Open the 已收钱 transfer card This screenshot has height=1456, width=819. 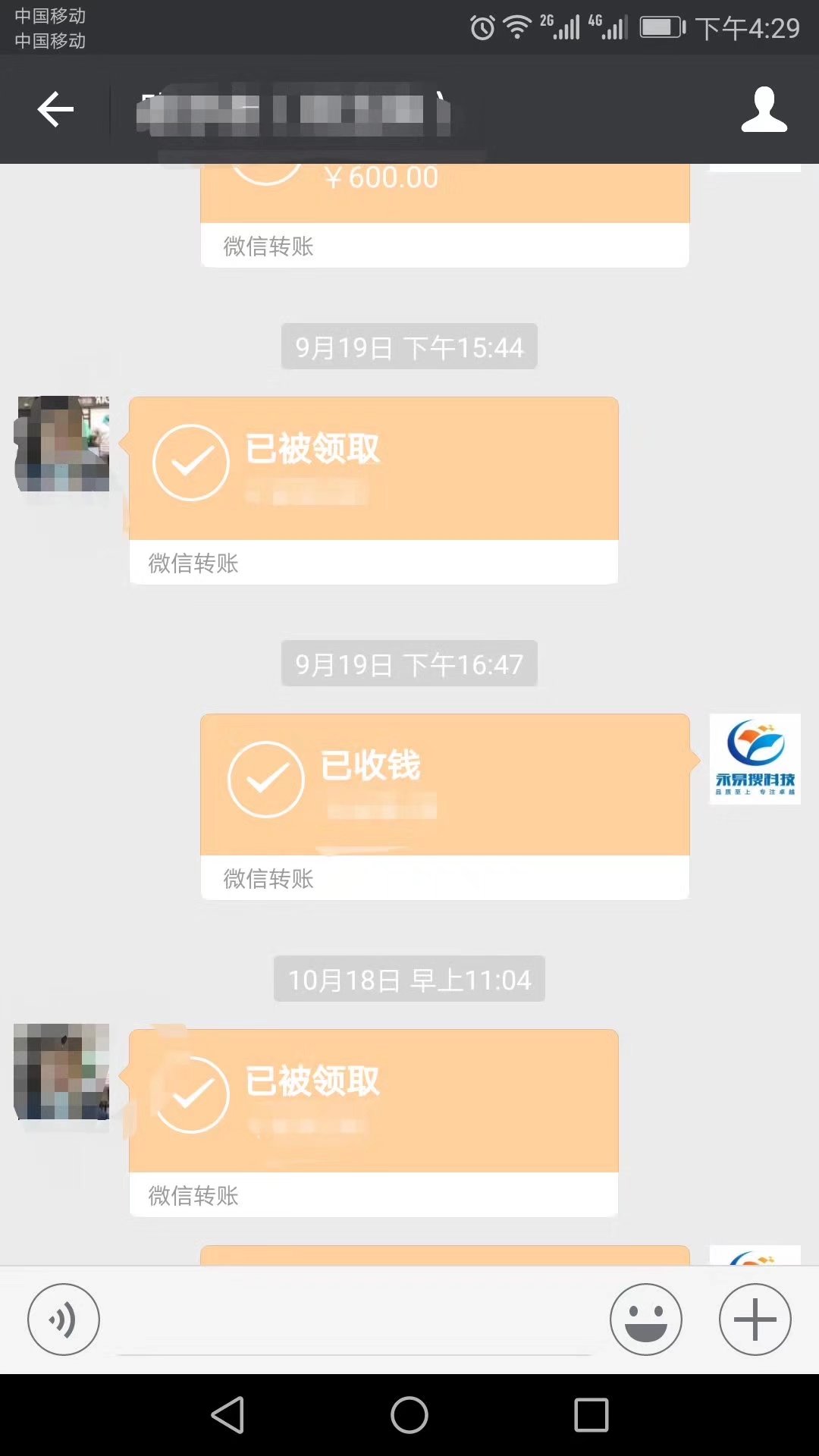click(444, 805)
